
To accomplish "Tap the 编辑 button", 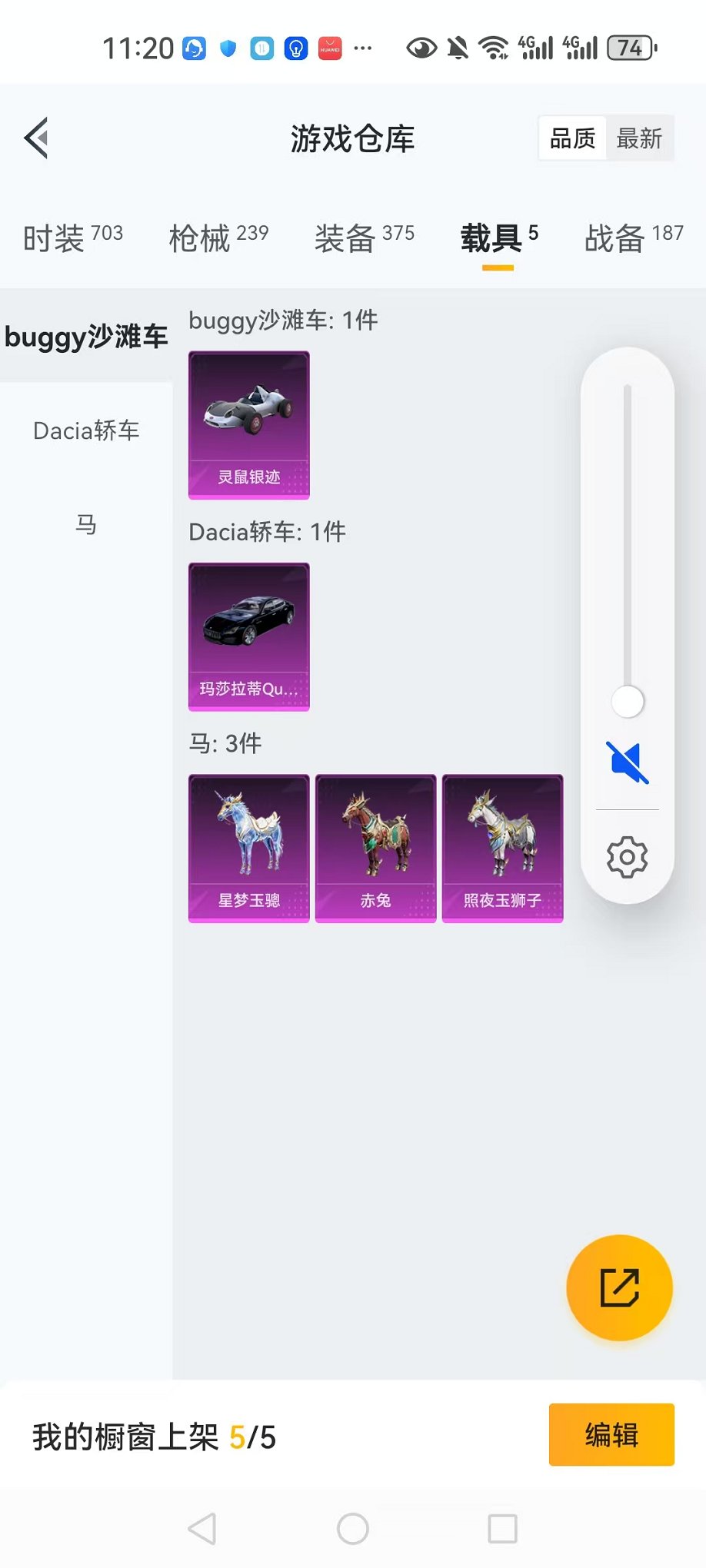I will [611, 1434].
